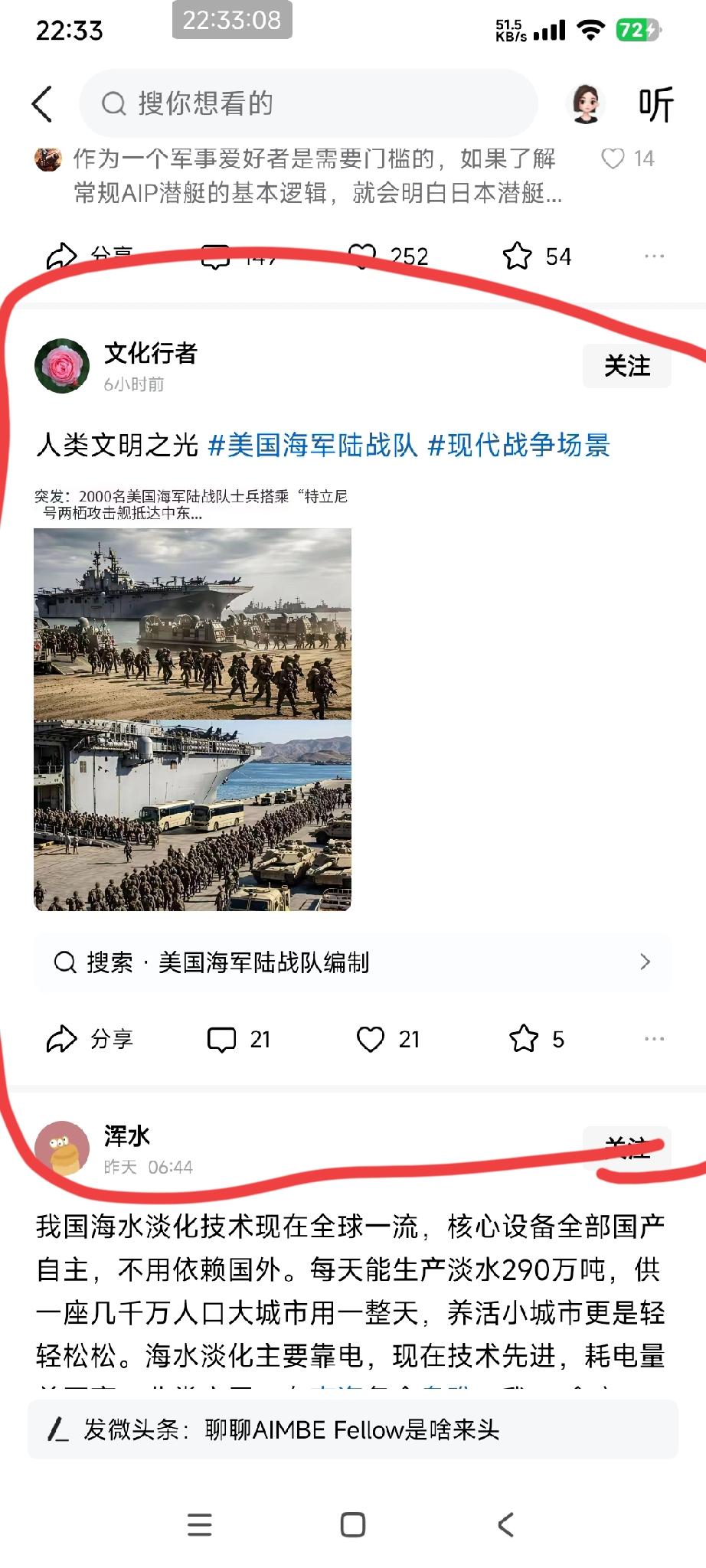Tap the back arrow at top left
Image resolution: width=706 pixels, height=1568 pixels.
tap(42, 102)
